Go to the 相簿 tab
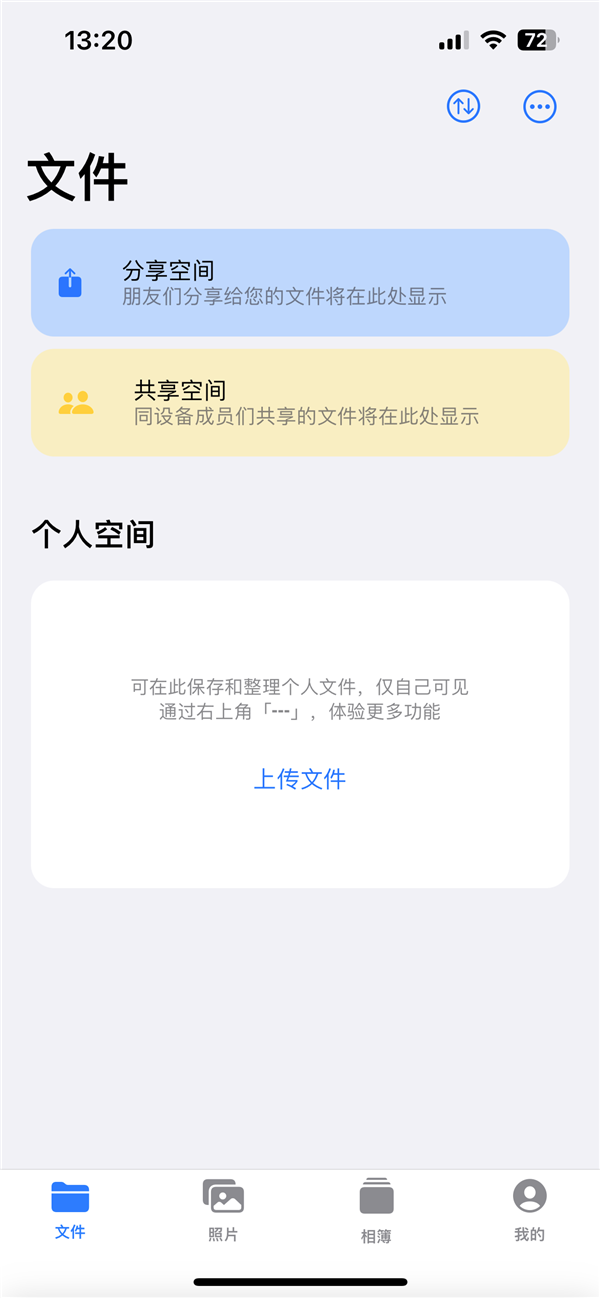The image size is (600, 1298). click(x=376, y=1211)
